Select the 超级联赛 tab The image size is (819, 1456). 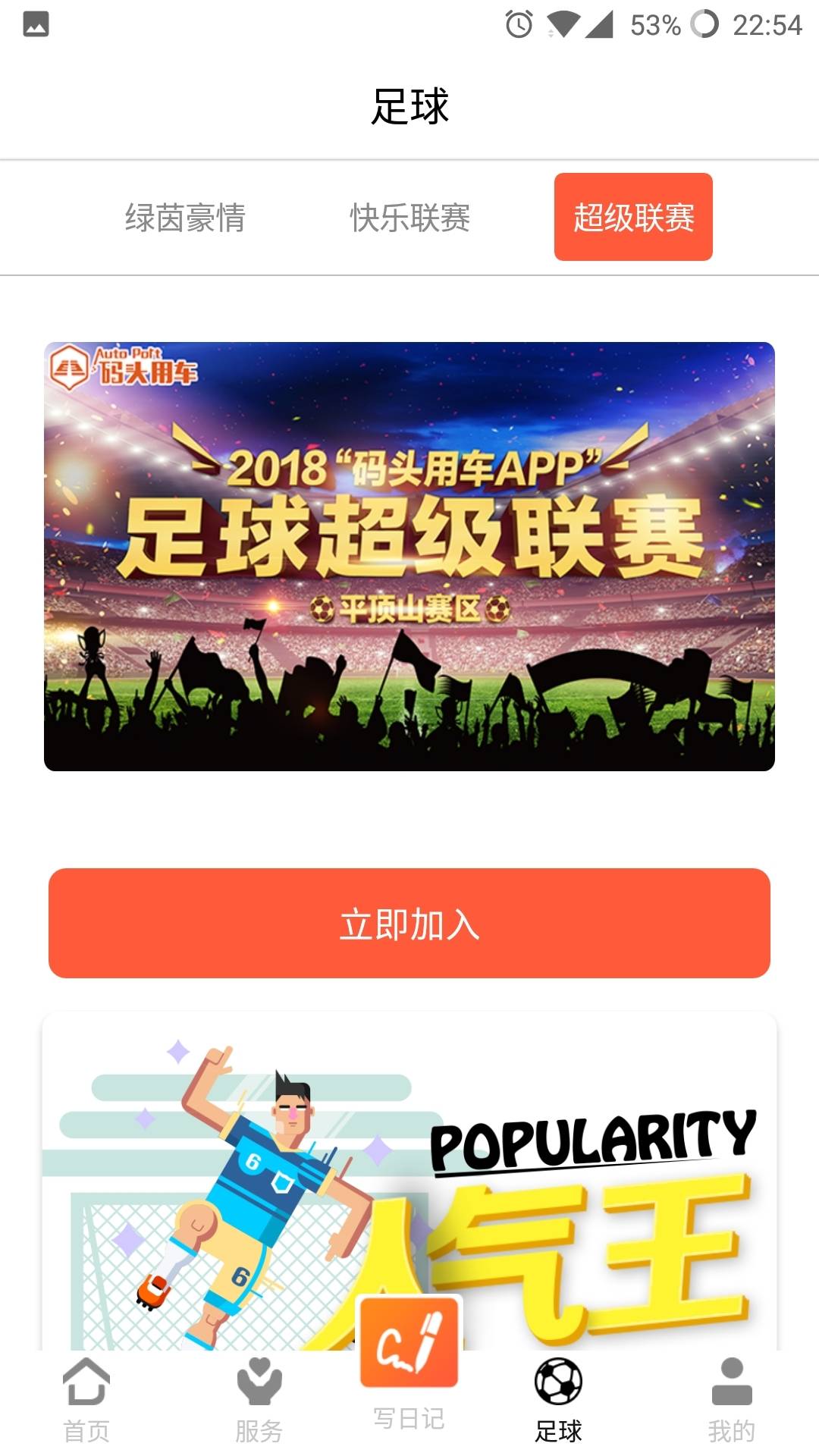tap(633, 218)
